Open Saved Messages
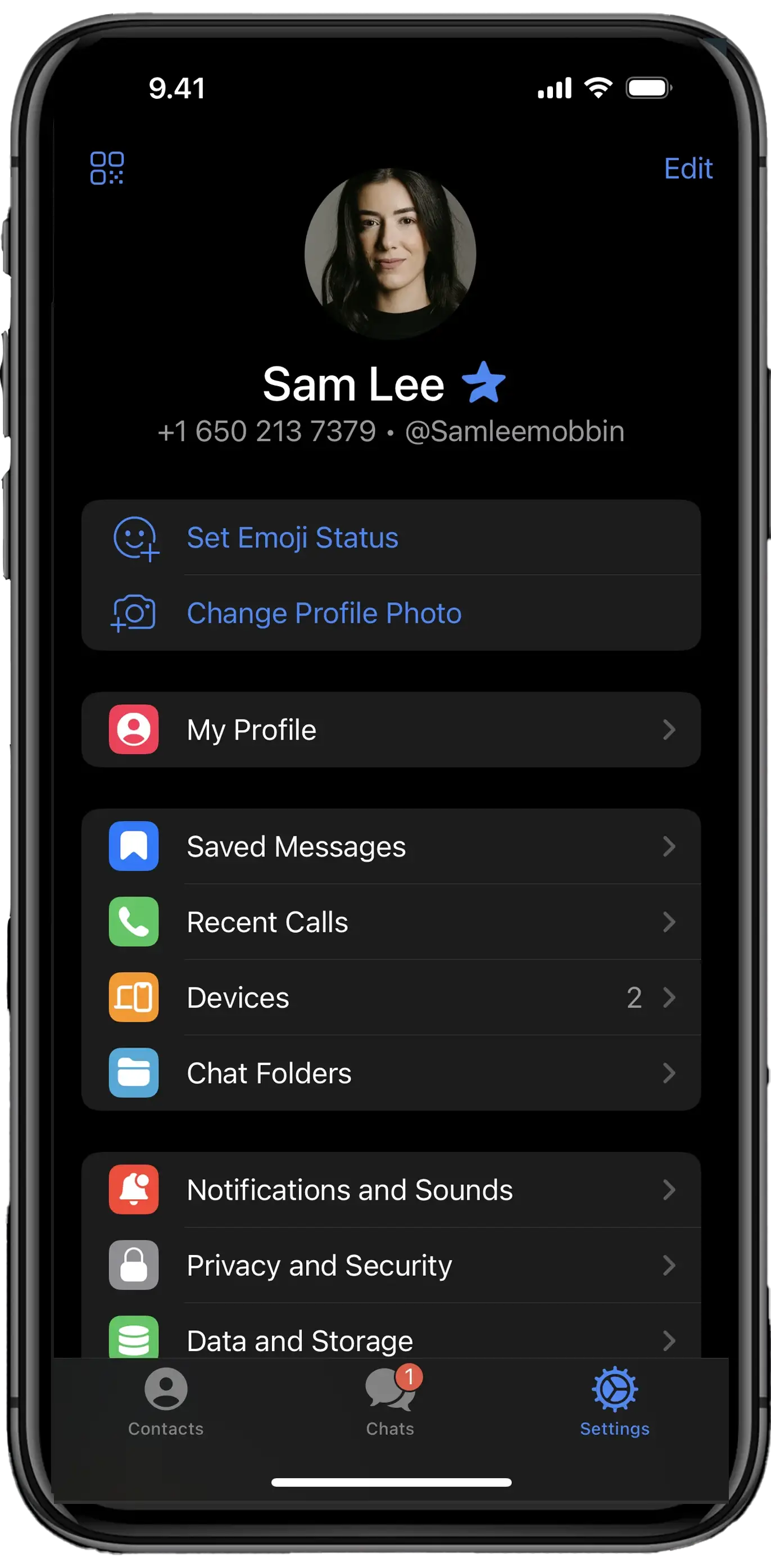 (x=391, y=846)
